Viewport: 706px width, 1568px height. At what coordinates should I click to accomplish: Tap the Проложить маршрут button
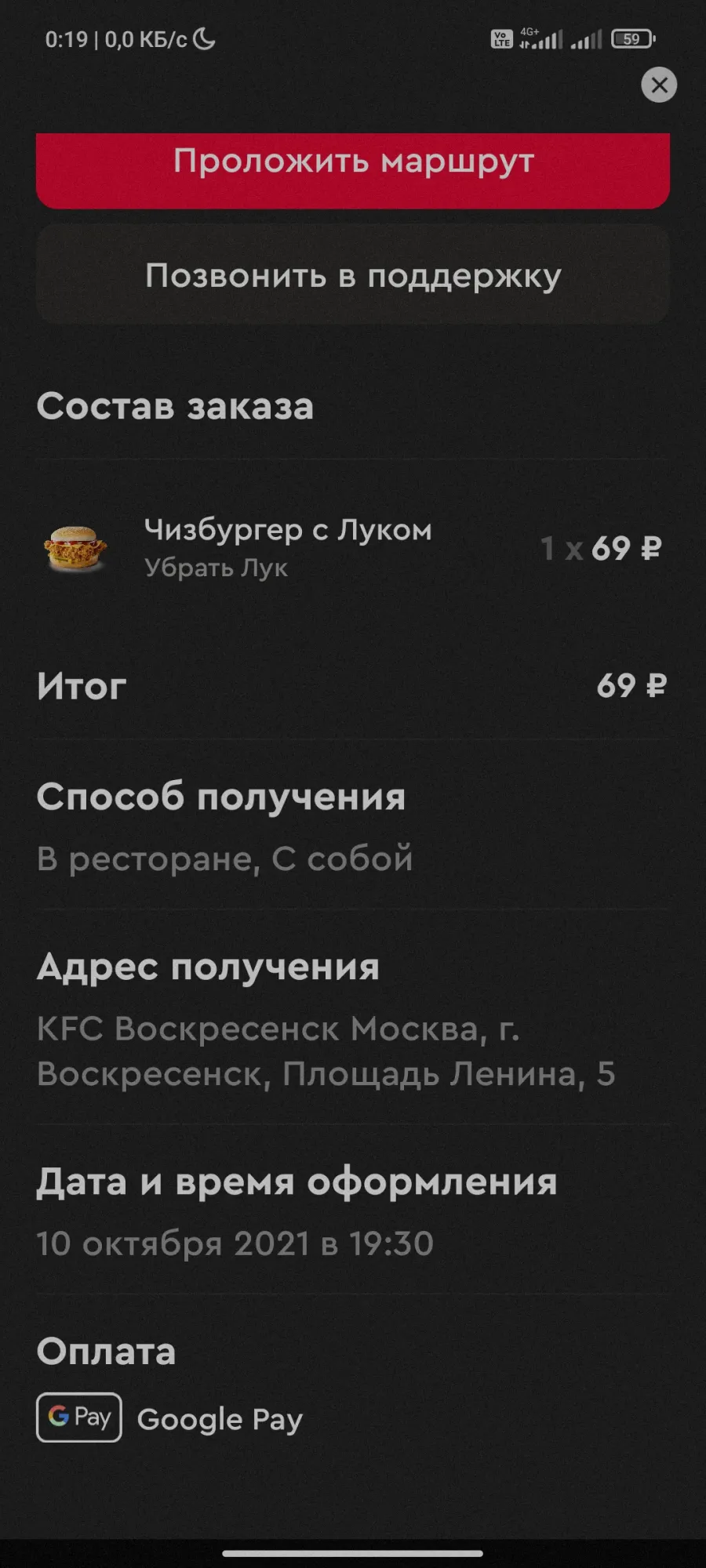[x=353, y=170]
